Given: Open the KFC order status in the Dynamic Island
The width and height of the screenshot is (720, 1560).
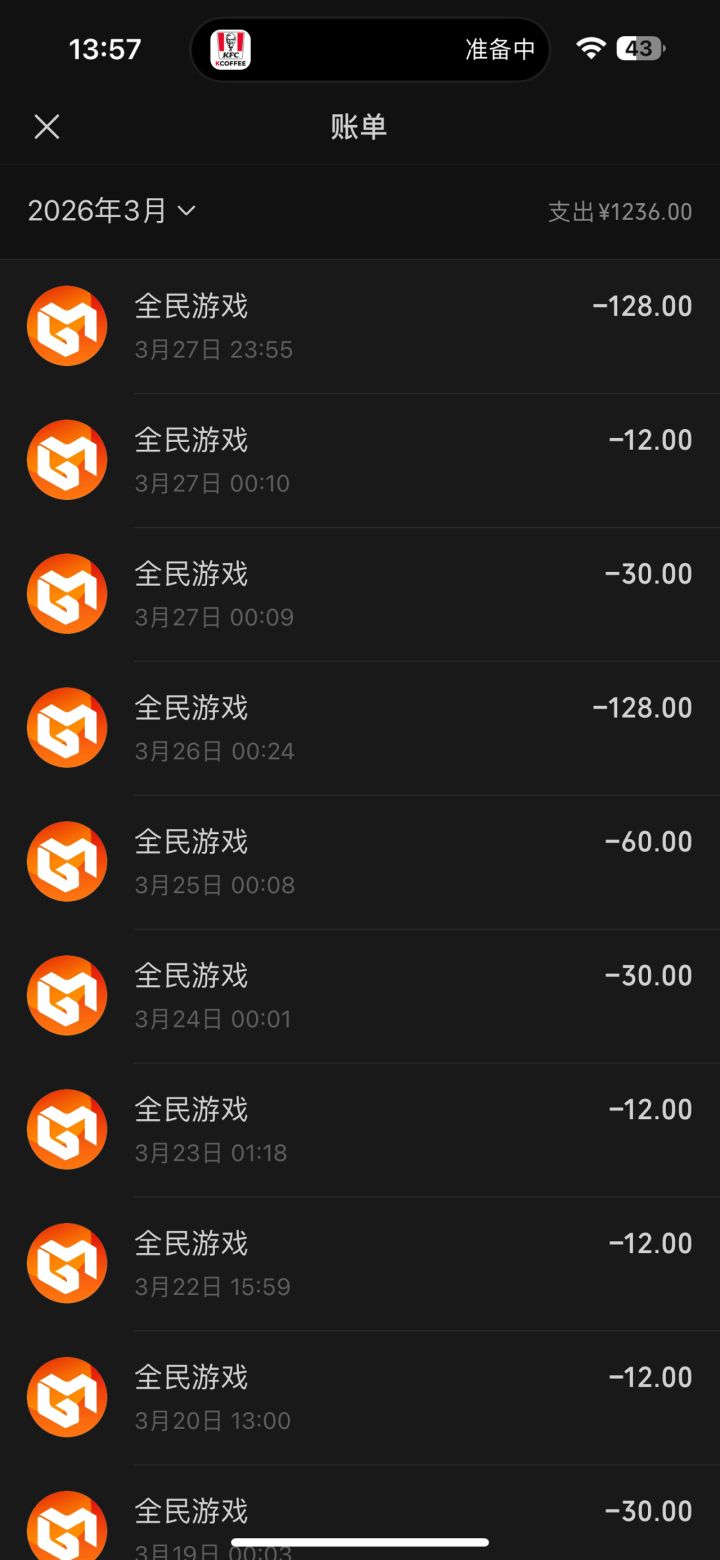Looking at the screenshot, I should pyautogui.click(x=370, y=49).
